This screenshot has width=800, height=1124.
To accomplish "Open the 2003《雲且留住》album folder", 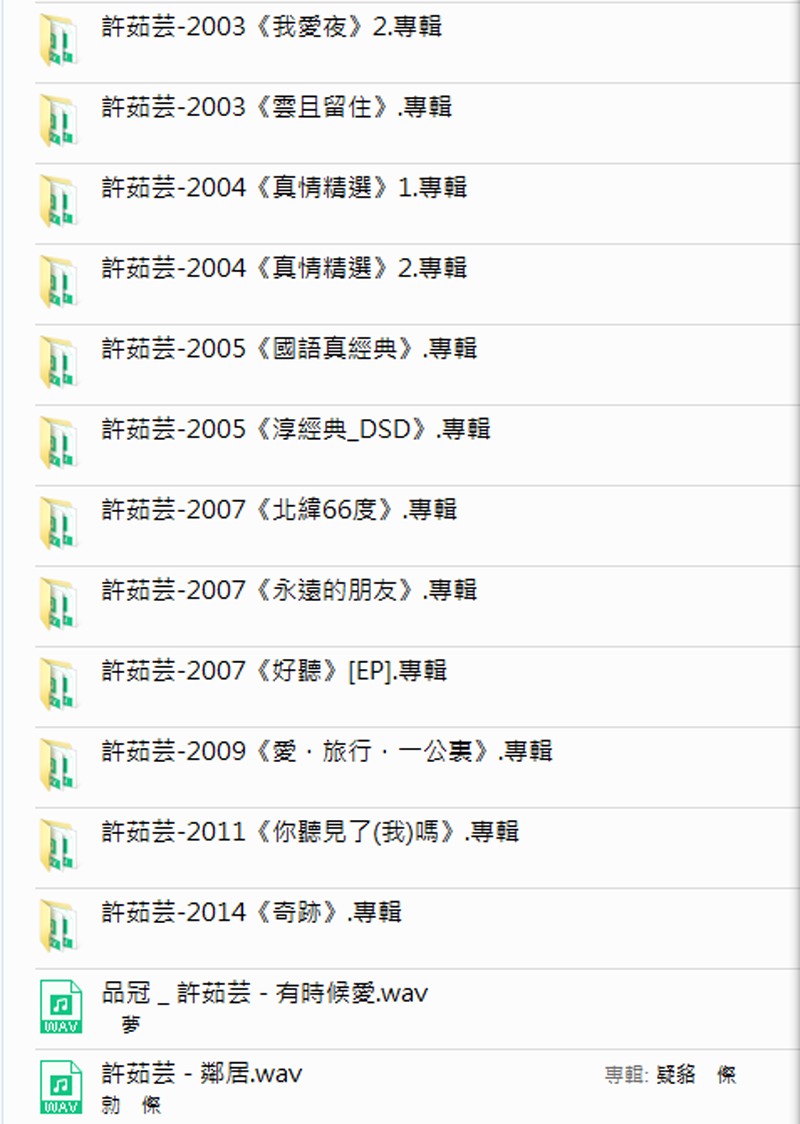I will (277, 108).
